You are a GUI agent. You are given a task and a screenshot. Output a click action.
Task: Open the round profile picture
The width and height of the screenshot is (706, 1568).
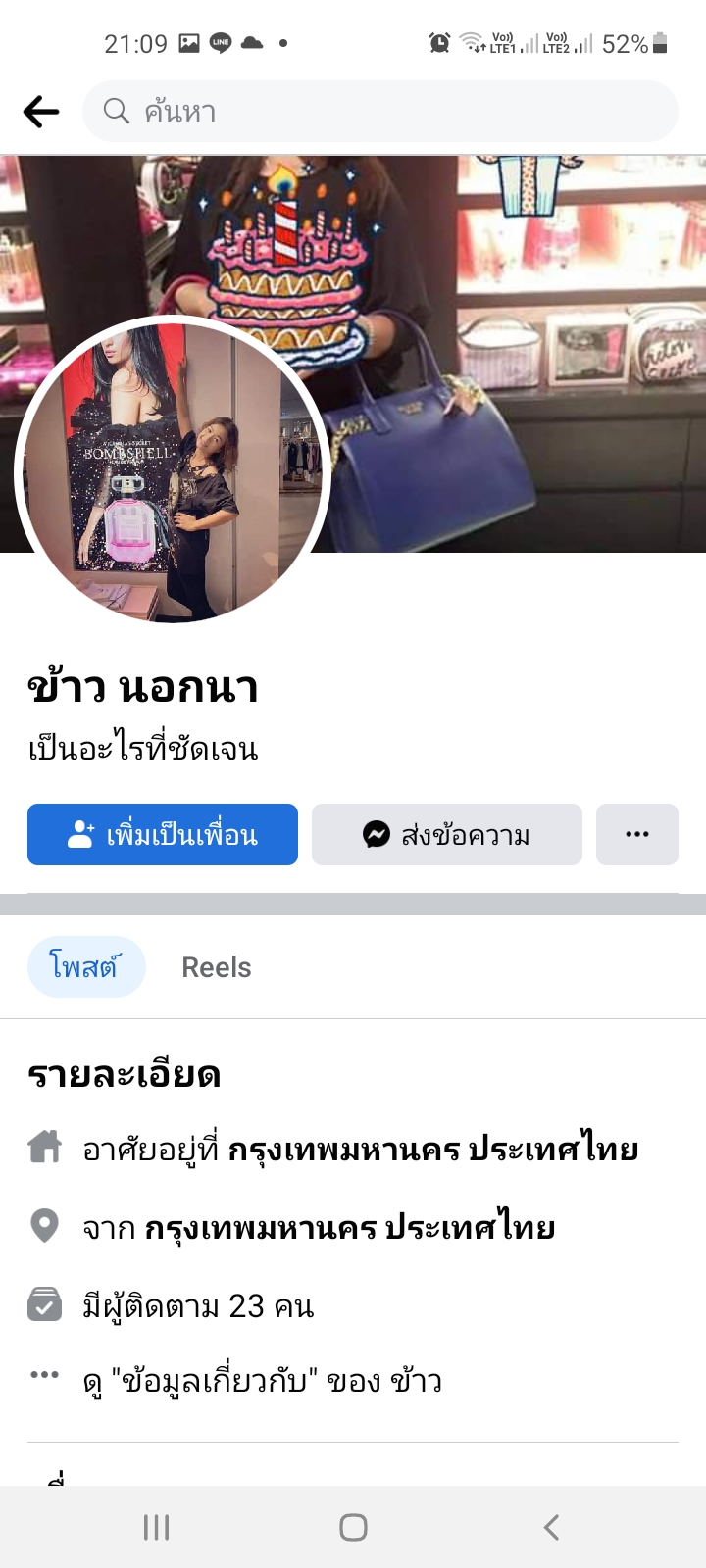tap(173, 473)
